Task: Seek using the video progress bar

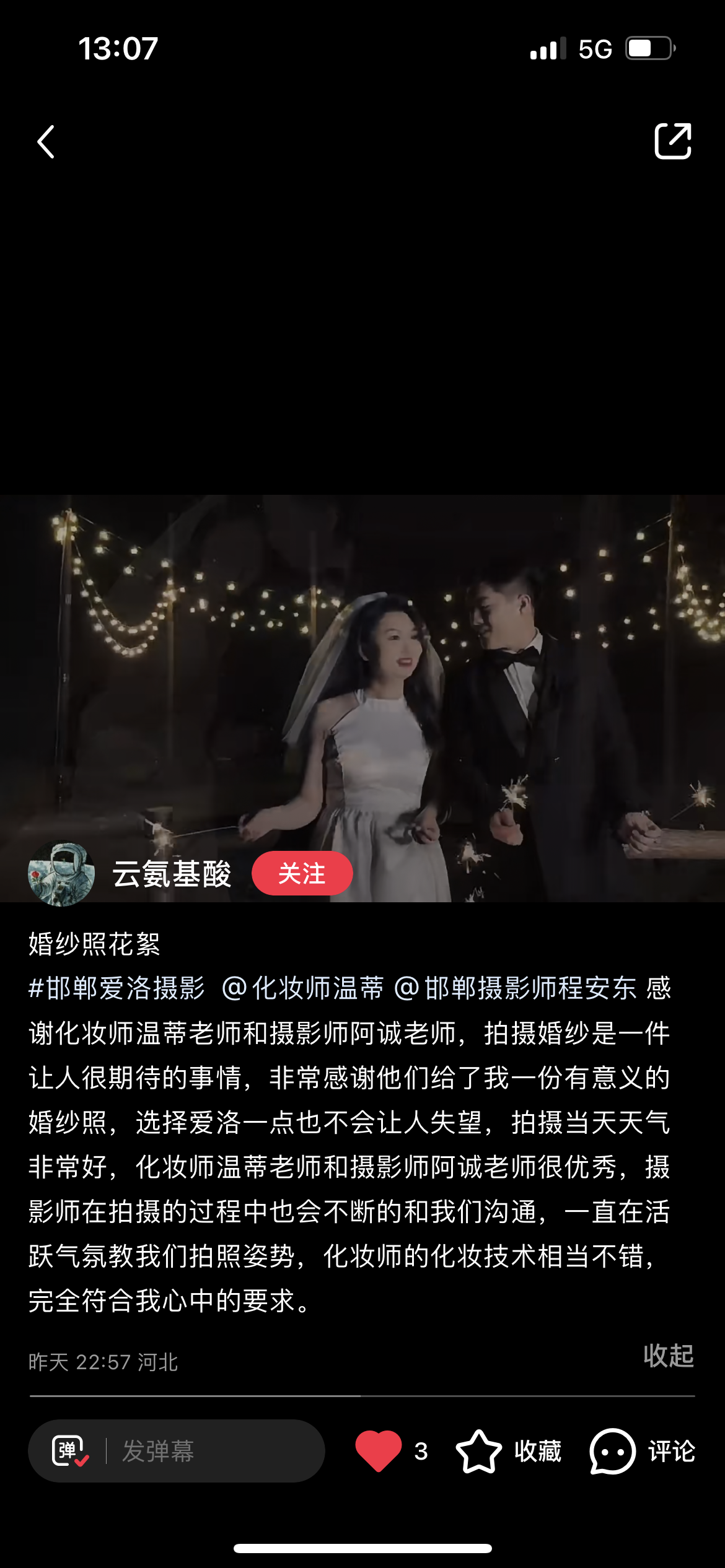Action: (x=362, y=1396)
